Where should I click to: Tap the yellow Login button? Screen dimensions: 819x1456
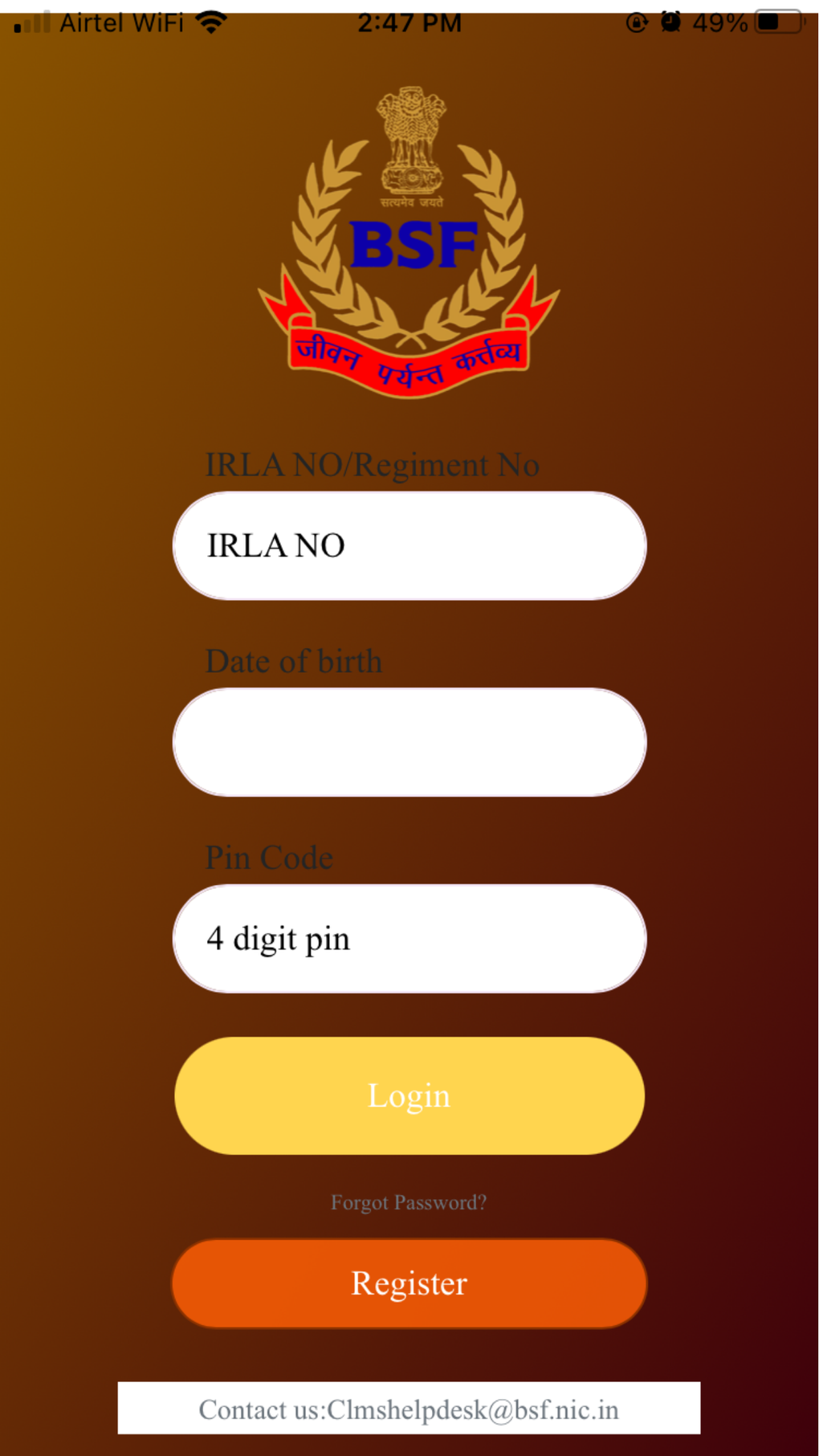point(409,1095)
